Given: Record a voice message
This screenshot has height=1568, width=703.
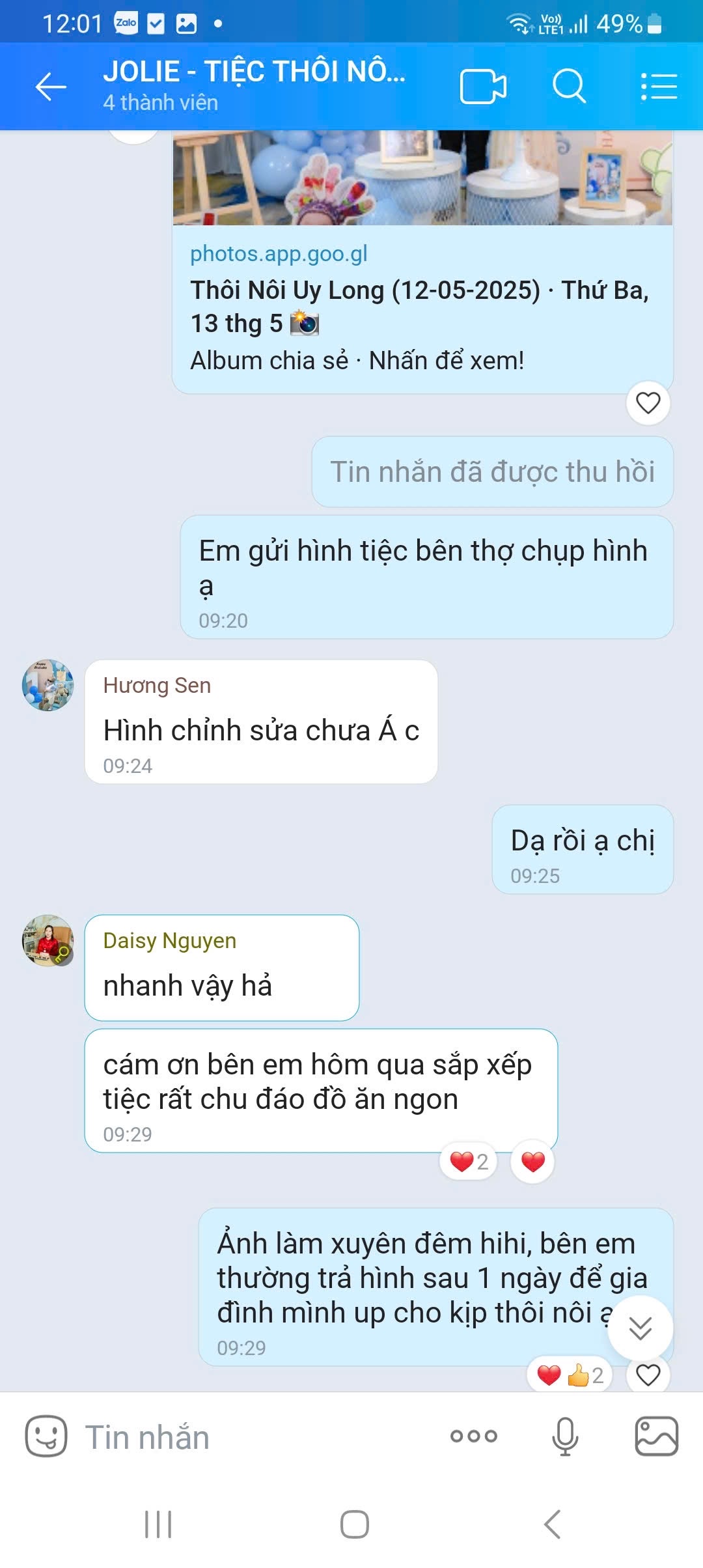Looking at the screenshot, I should [x=564, y=1436].
